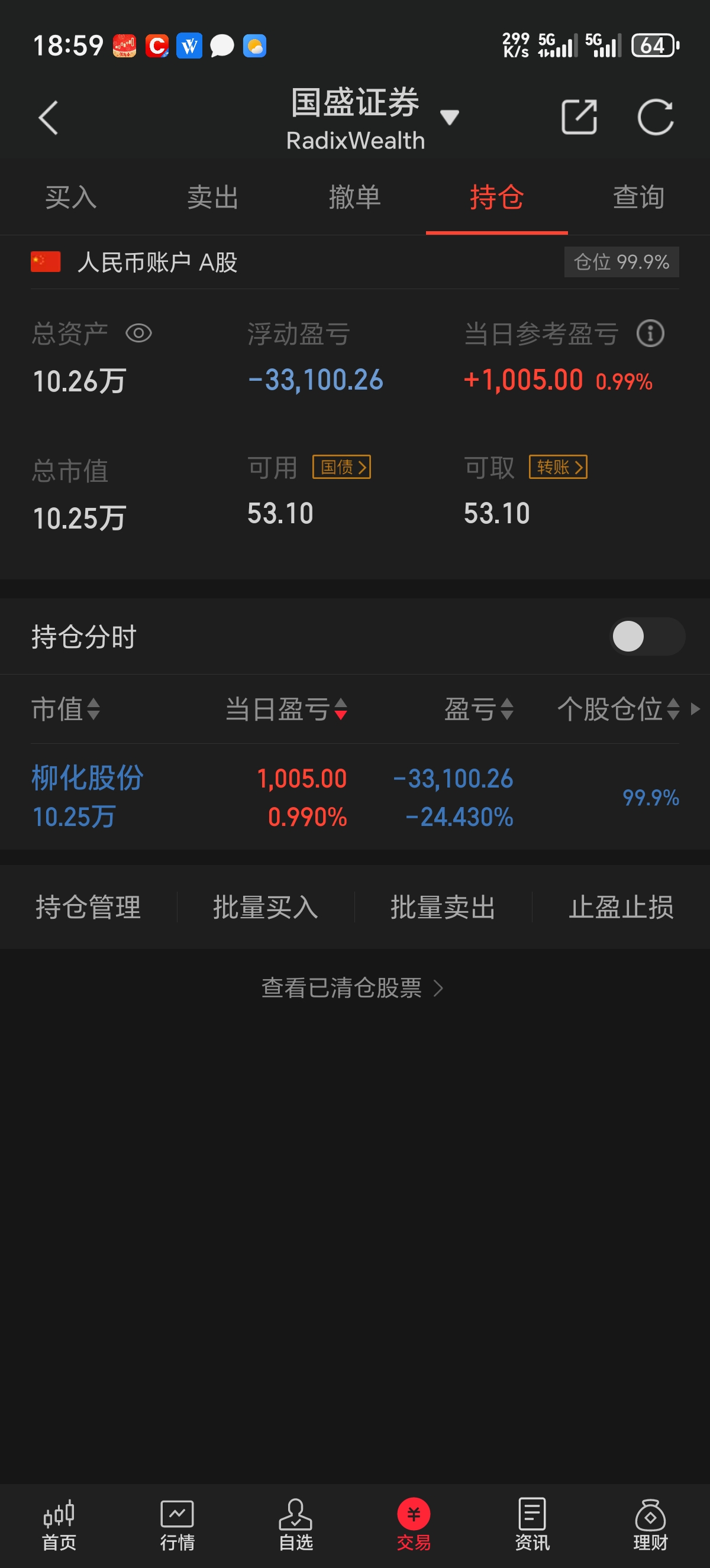Tap the share icon in the header
Viewport: 710px width, 1568px height.
coord(578,117)
